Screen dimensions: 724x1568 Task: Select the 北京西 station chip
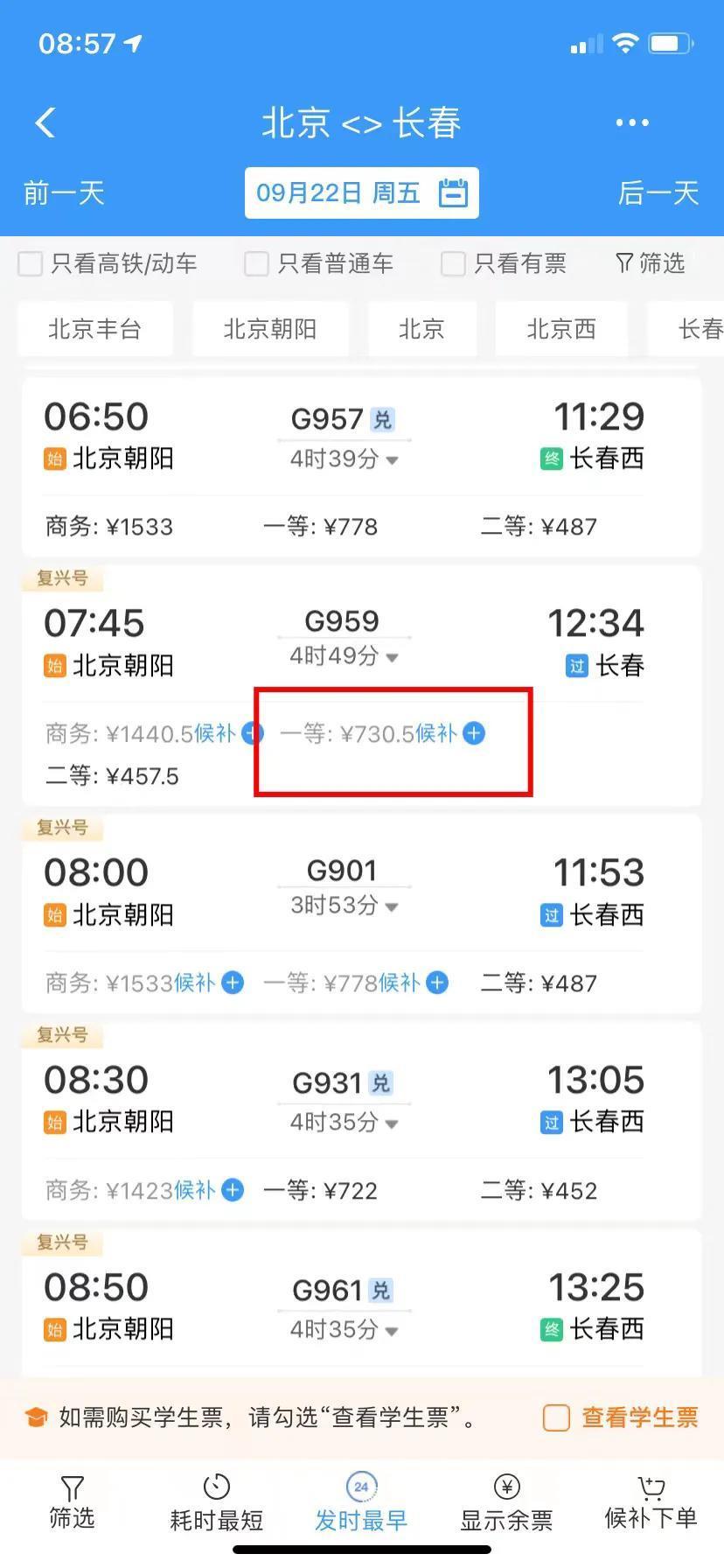point(561,329)
